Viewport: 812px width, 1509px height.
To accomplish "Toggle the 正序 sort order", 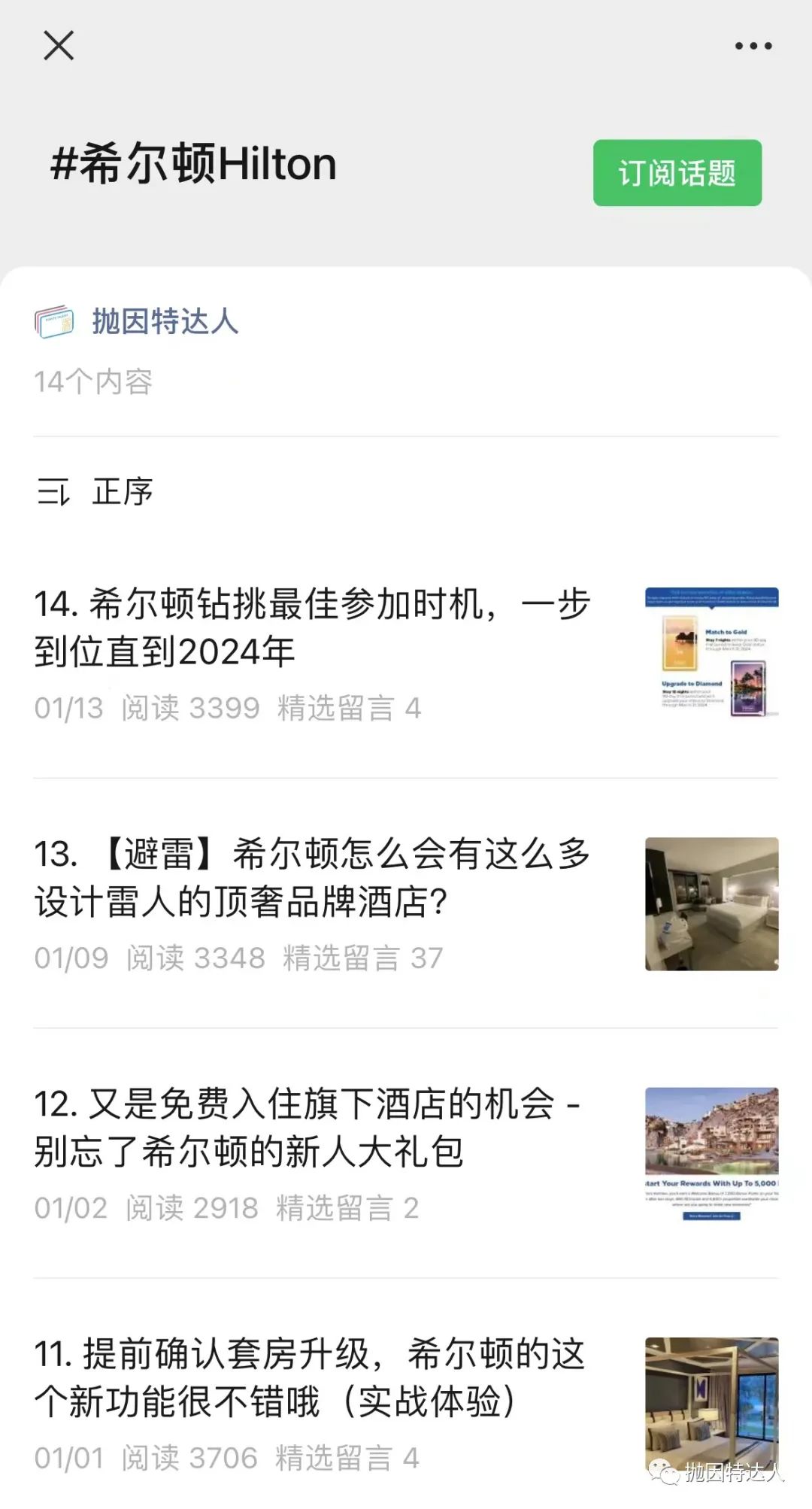I will [x=124, y=490].
